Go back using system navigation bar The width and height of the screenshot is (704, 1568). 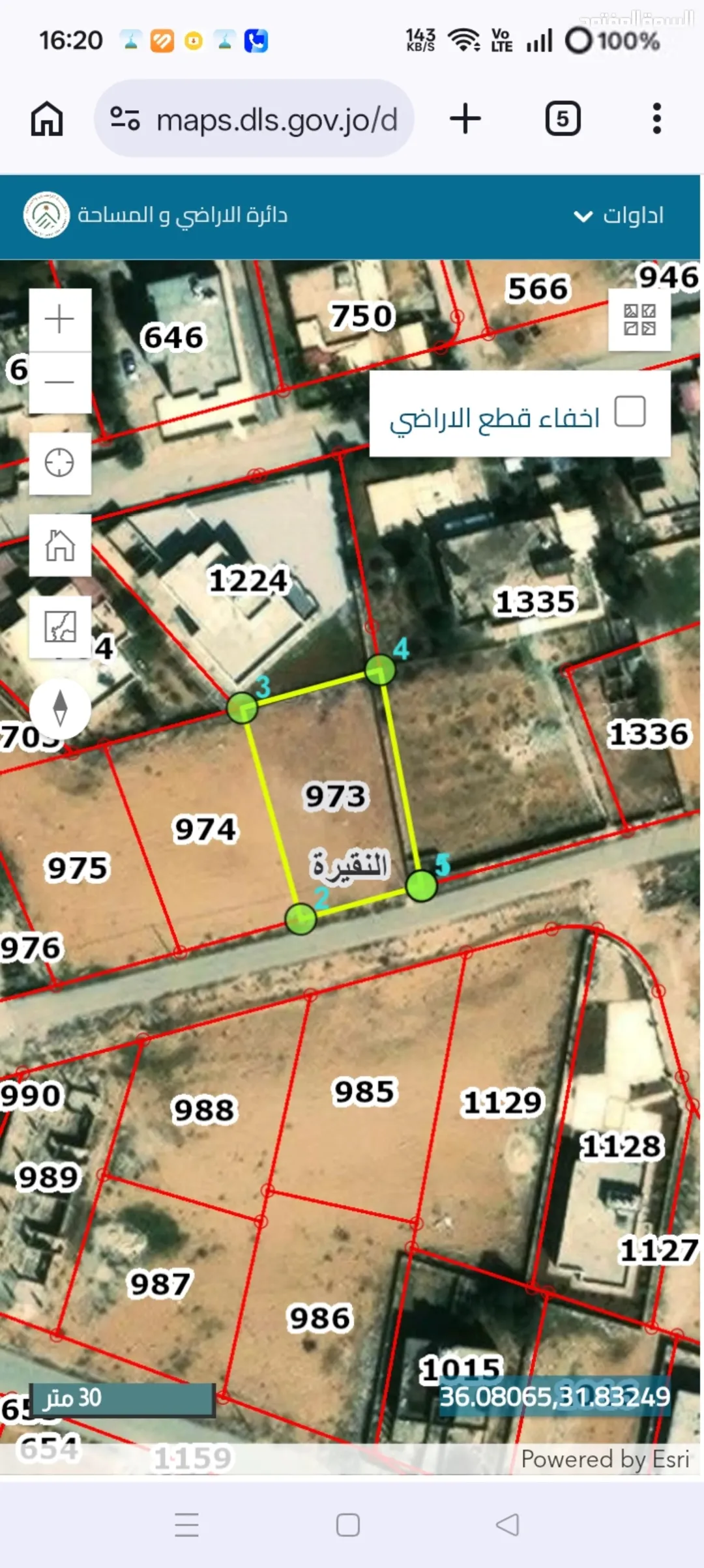coord(508,1525)
